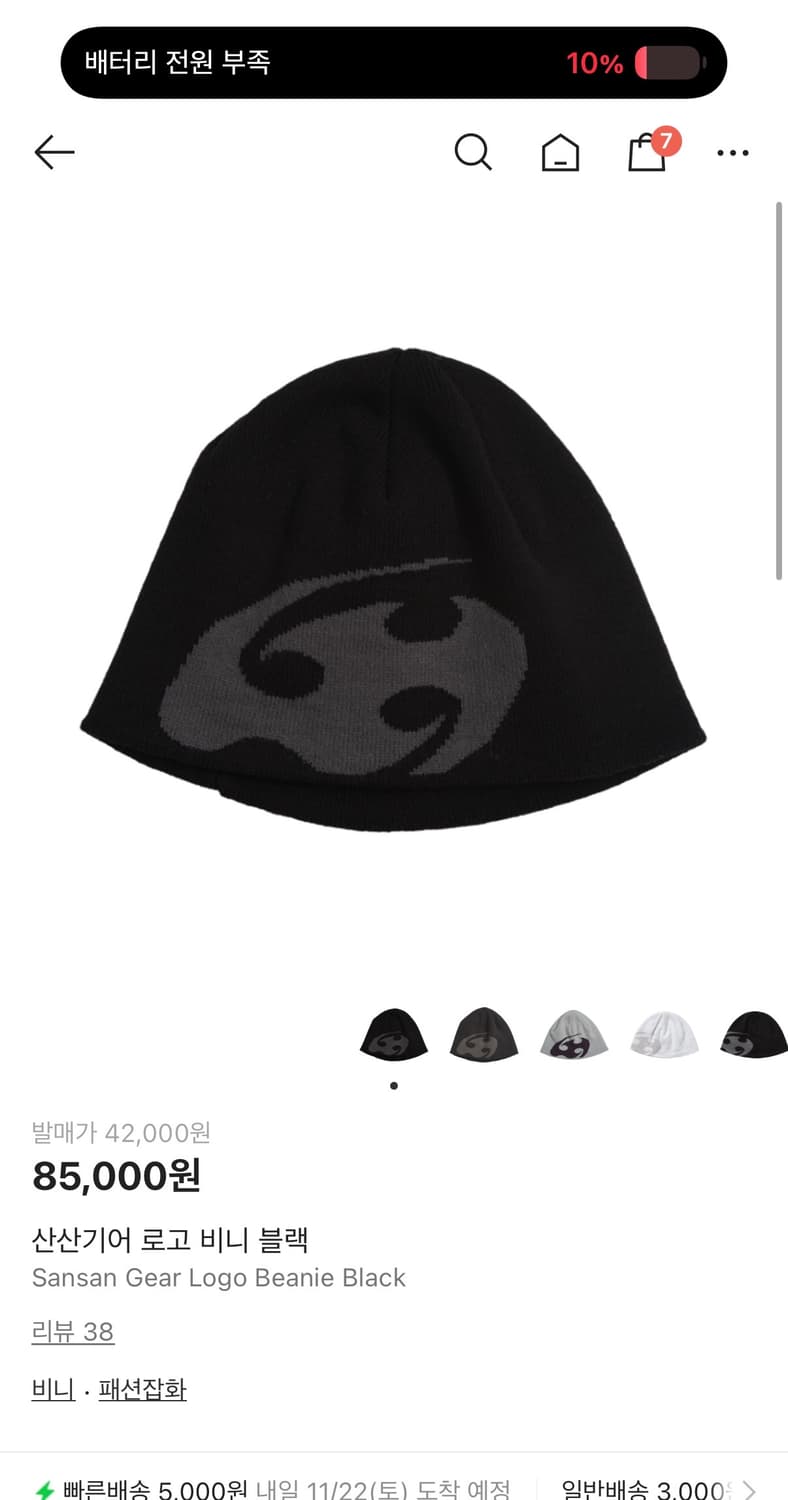Go to the home screen icon
Screen dimensions: 788x1500
[560, 153]
